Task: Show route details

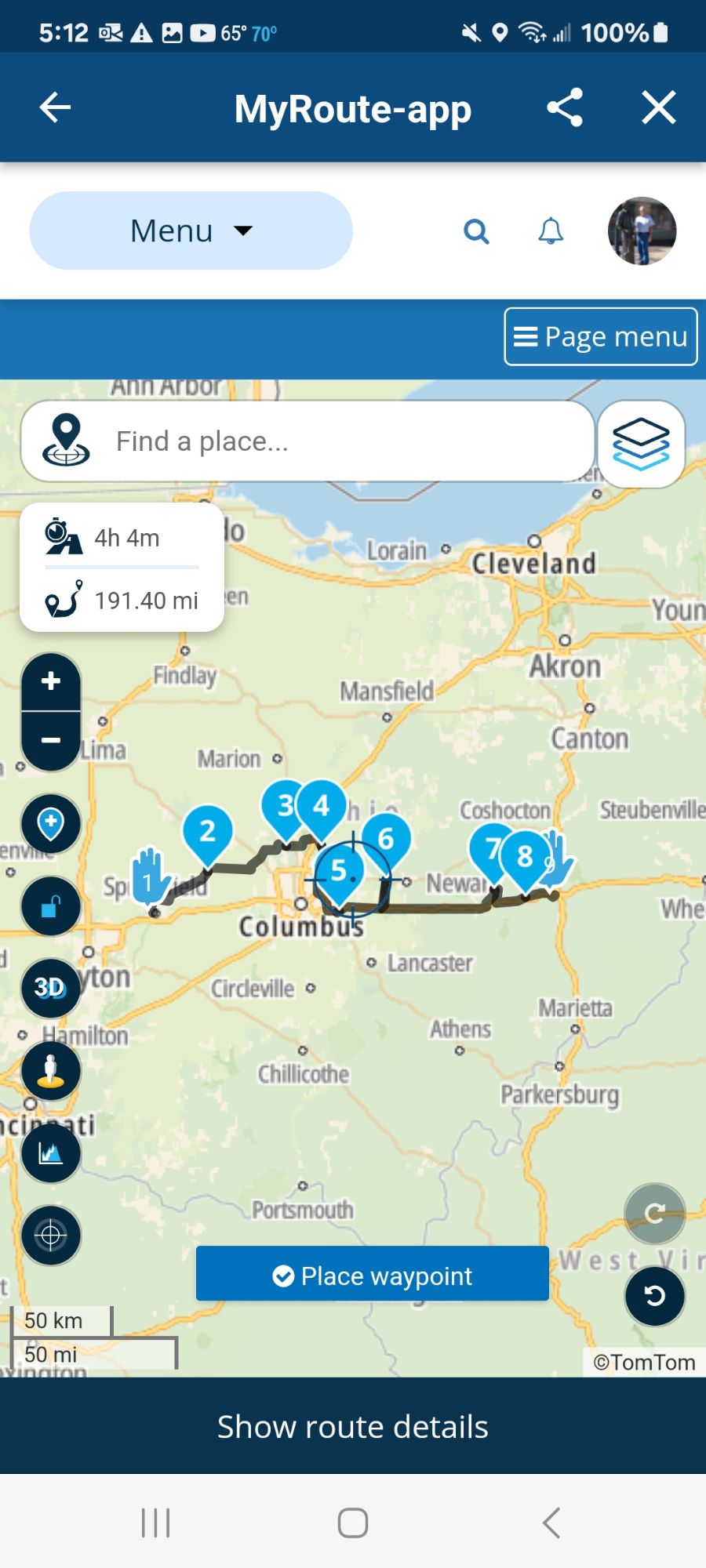Action: 353,1427
